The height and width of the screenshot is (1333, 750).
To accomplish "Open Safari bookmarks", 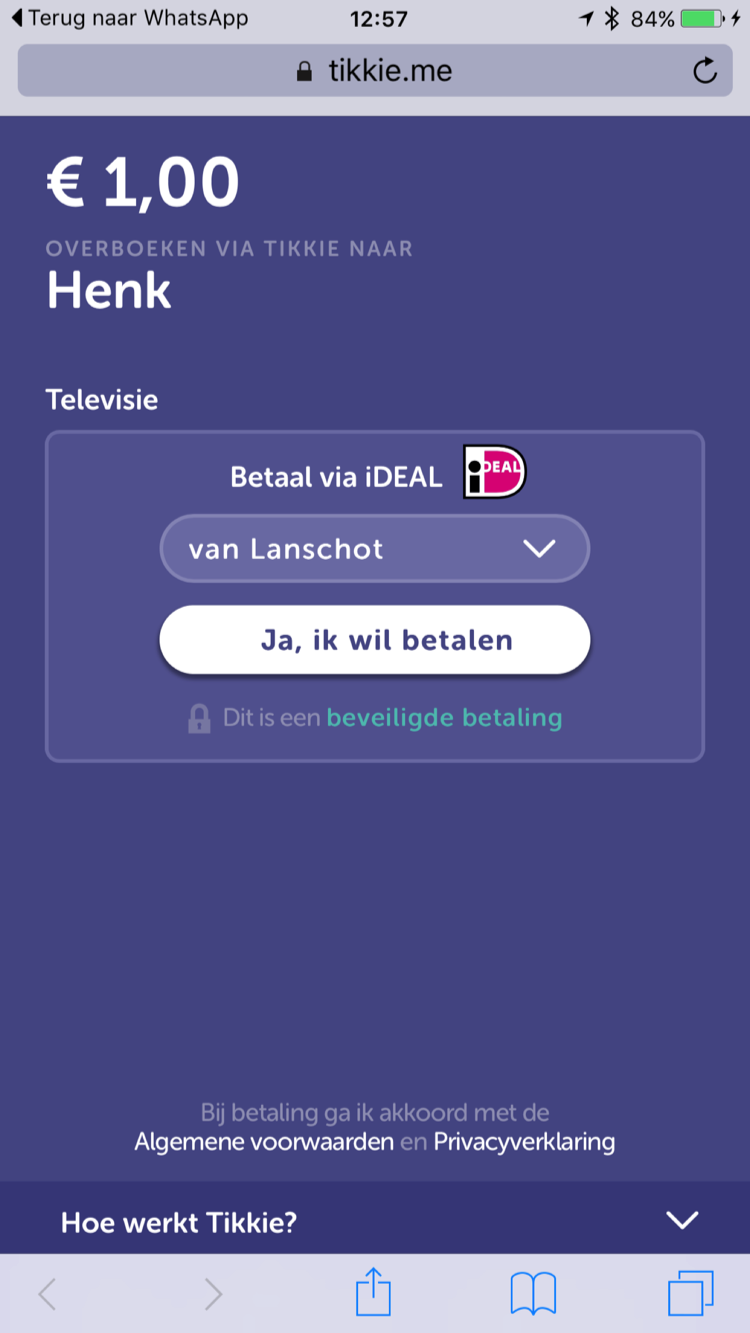I will pyautogui.click(x=533, y=1293).
